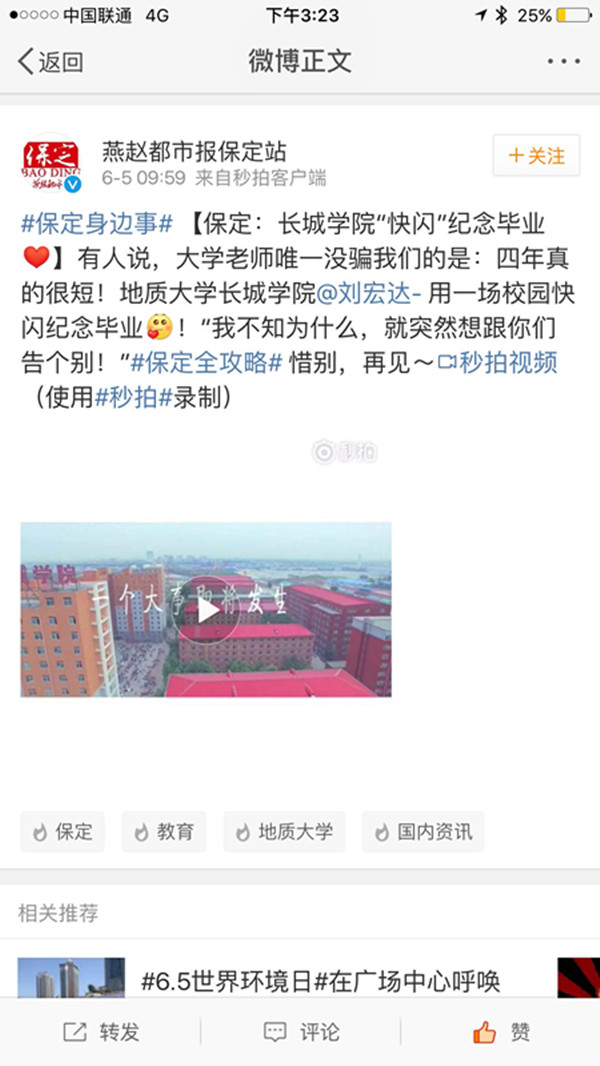
Task: Open hashtag #保定身边事#
Action: 98,222
